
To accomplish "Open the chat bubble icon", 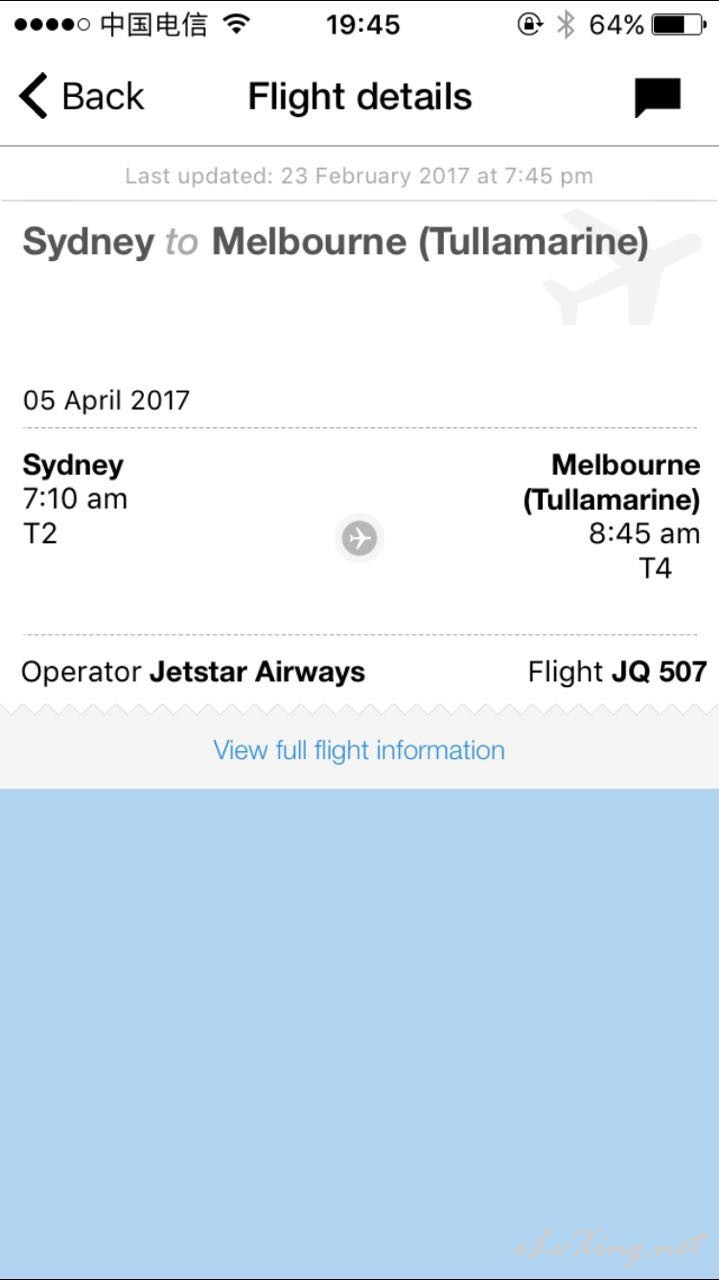I will (657, 98).
